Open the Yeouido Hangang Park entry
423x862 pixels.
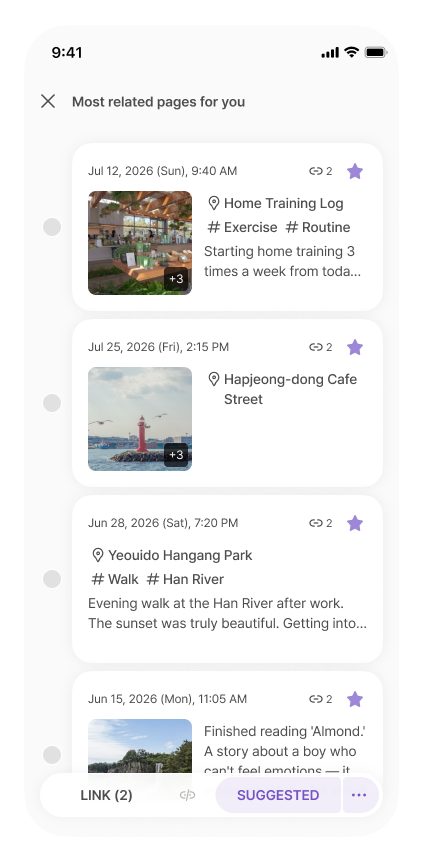(227, 579)
